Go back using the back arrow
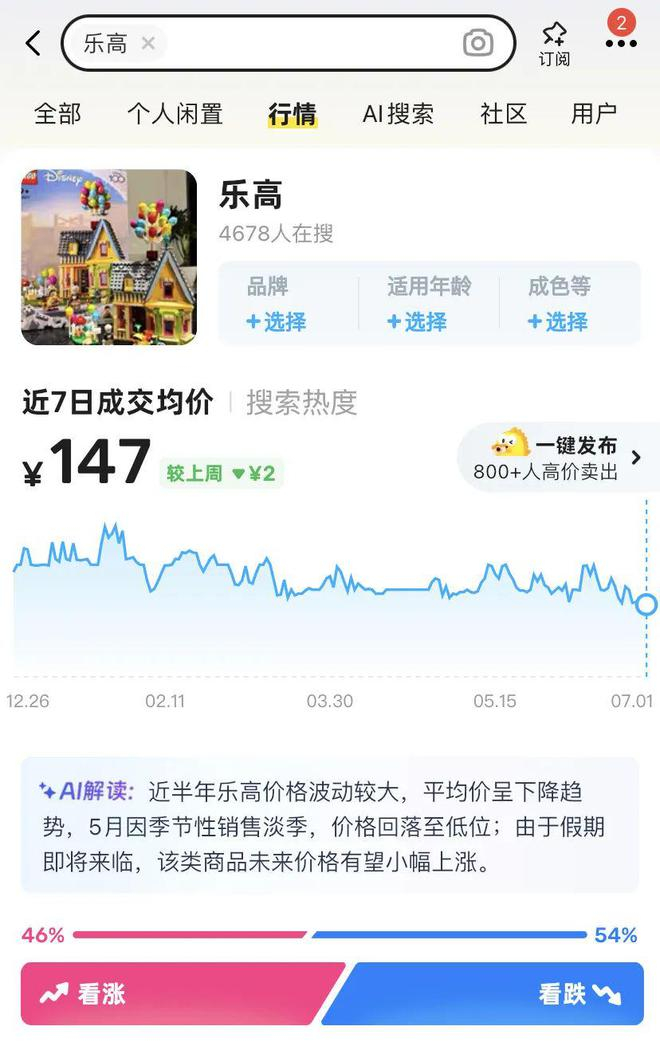Screen dimensions: 660x1042 point(33,43)
